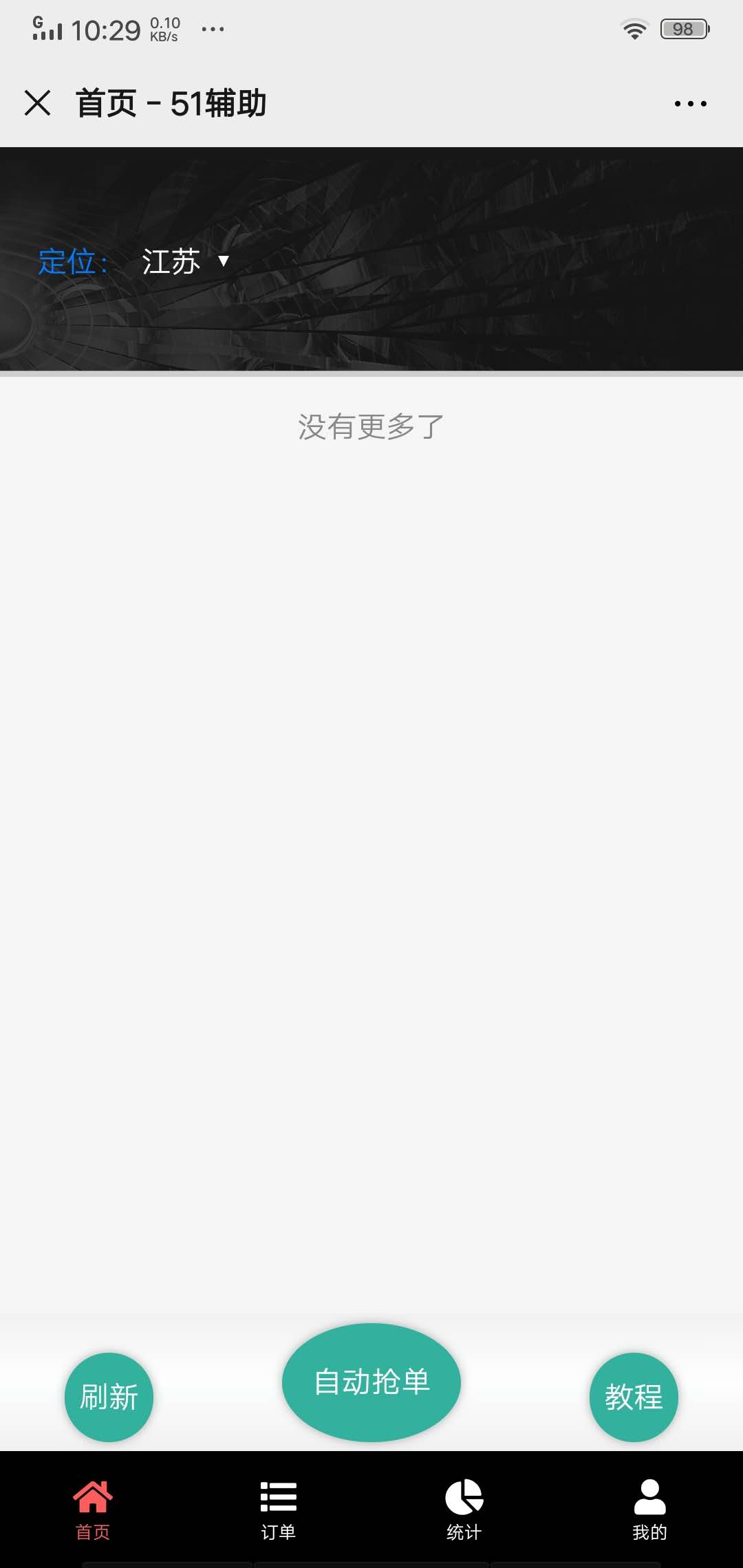The width and height of the screenshot is (743, 1568).
Task: Tap the Wi-Fi icon in status bar
Action: pos(633,28)
